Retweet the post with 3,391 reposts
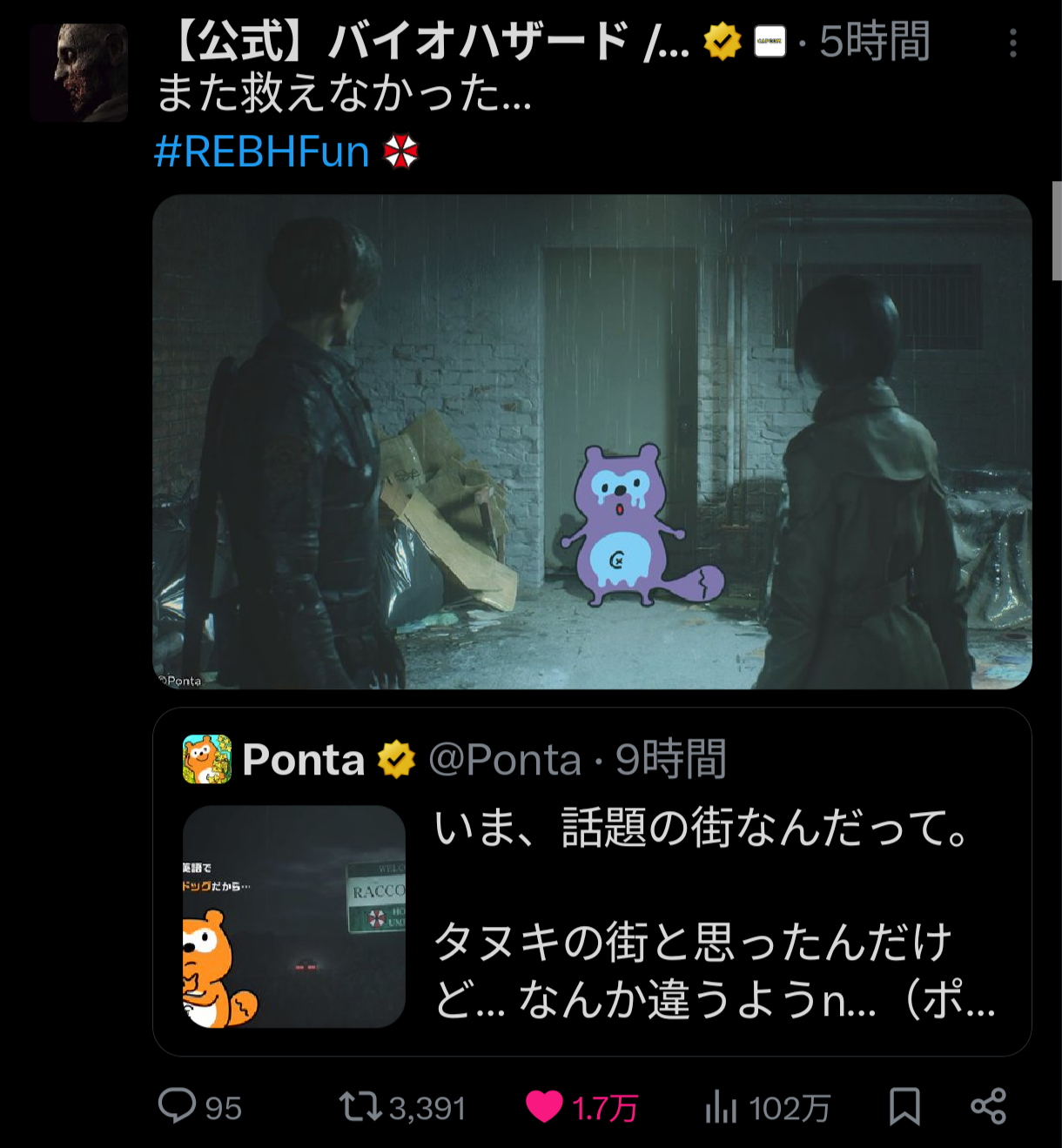 tap(360, 1107)
